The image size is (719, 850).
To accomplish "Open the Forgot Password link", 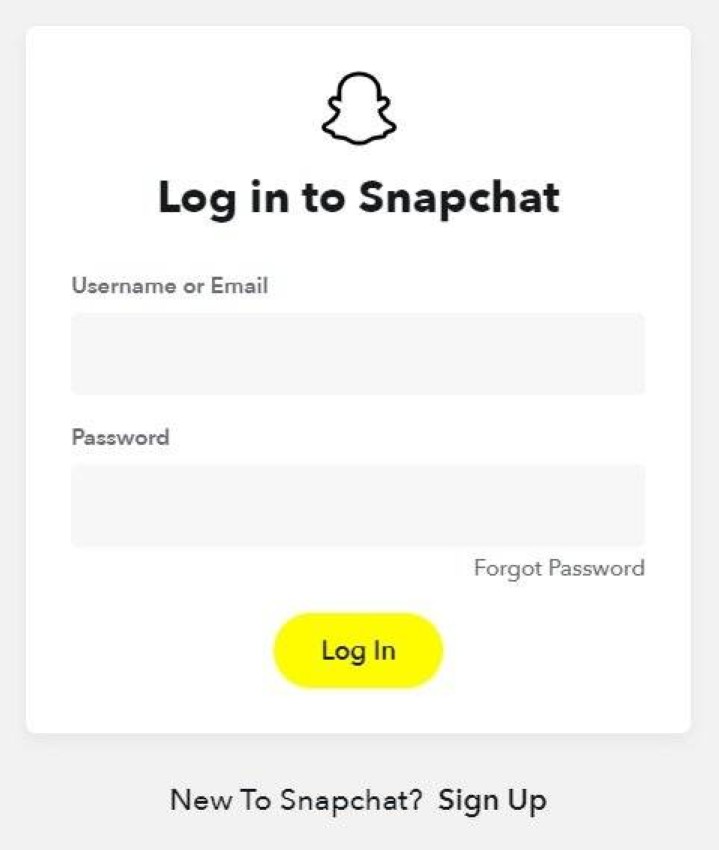I will point(559,568).
